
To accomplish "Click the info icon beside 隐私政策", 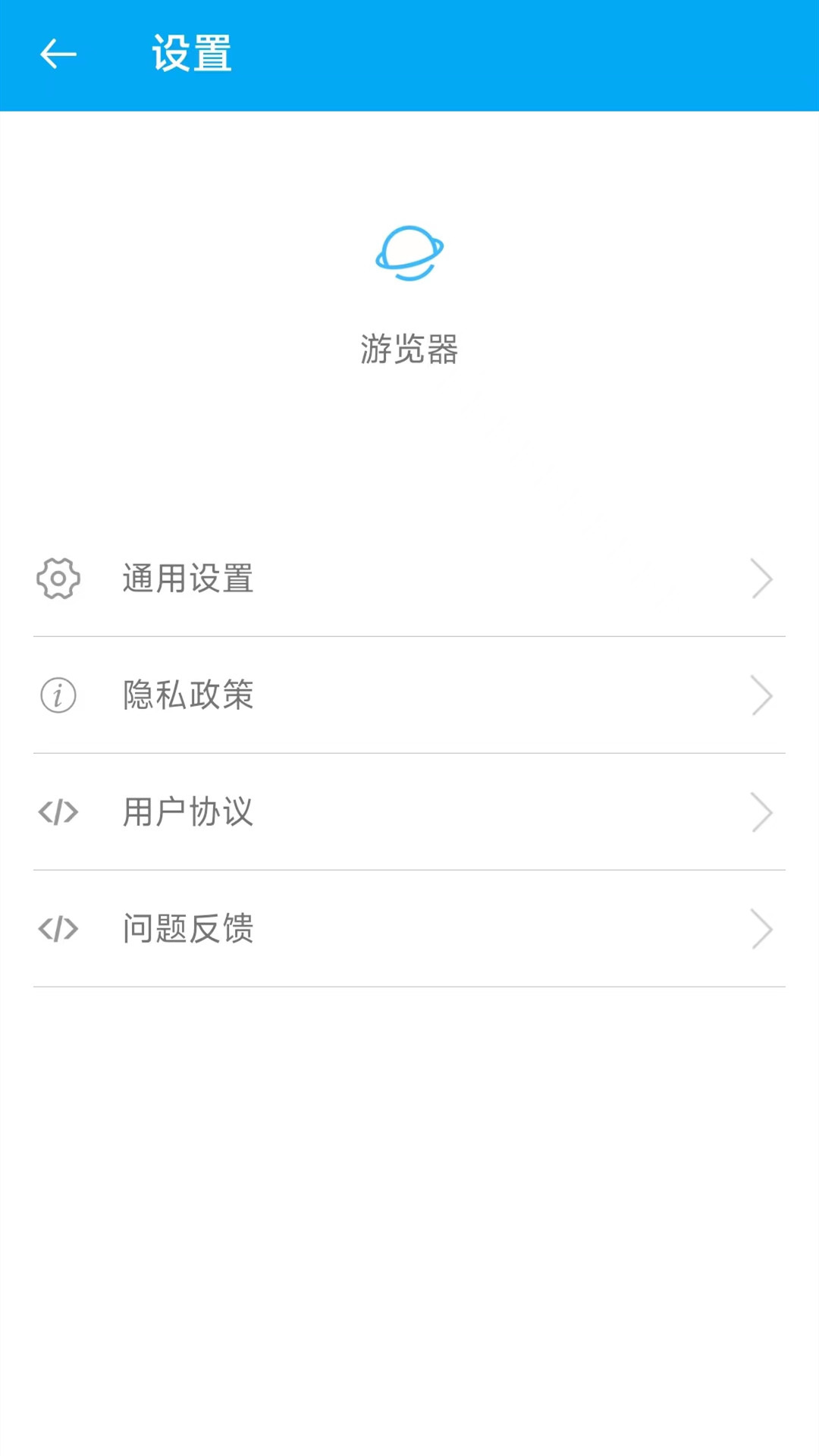I will pyautogui.click(x=57, y=695).
